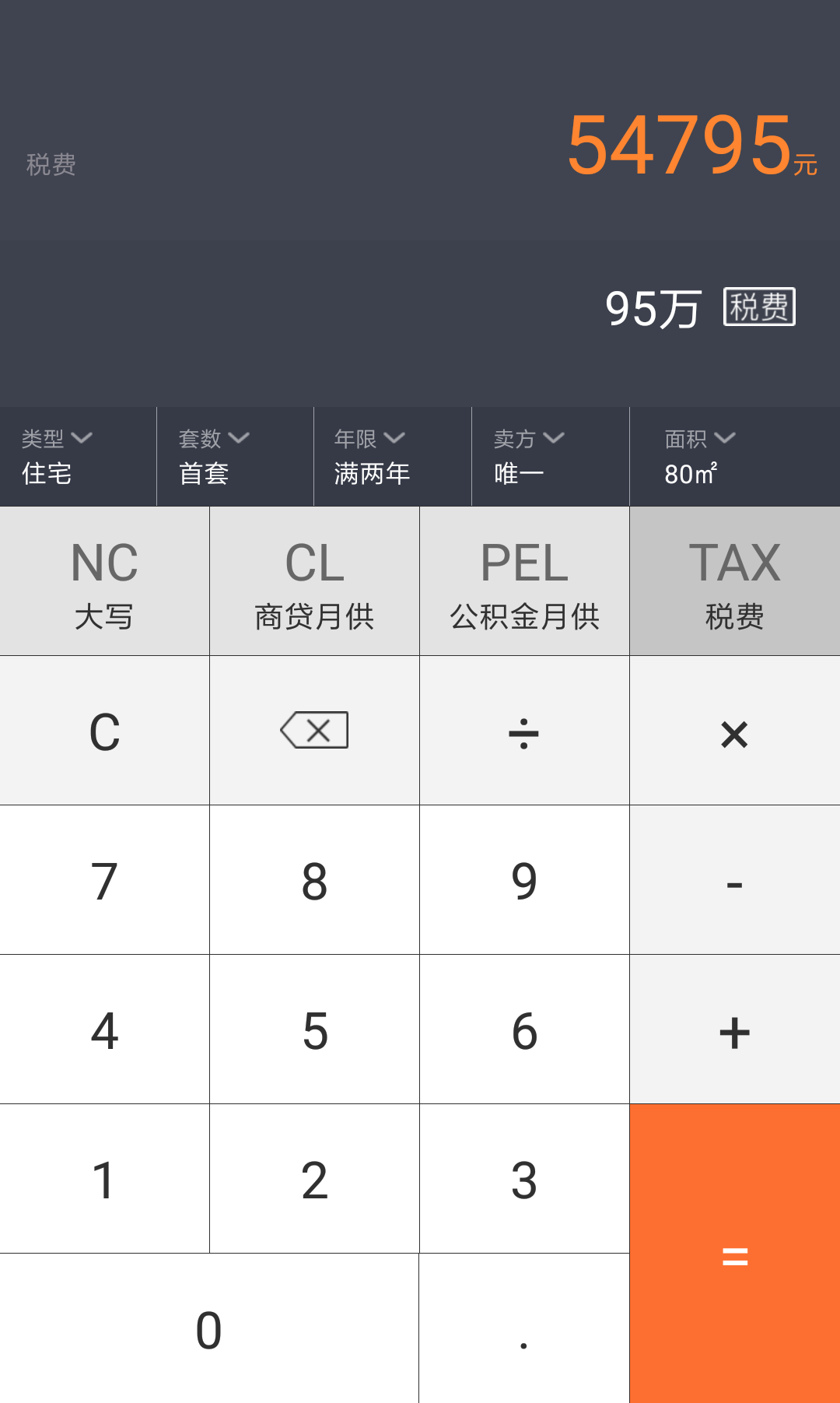Image resolution: width=840 pixels, height=1403 pixels.
Task: Delete the last digit with backspace
Action: [x=314, y=731]
